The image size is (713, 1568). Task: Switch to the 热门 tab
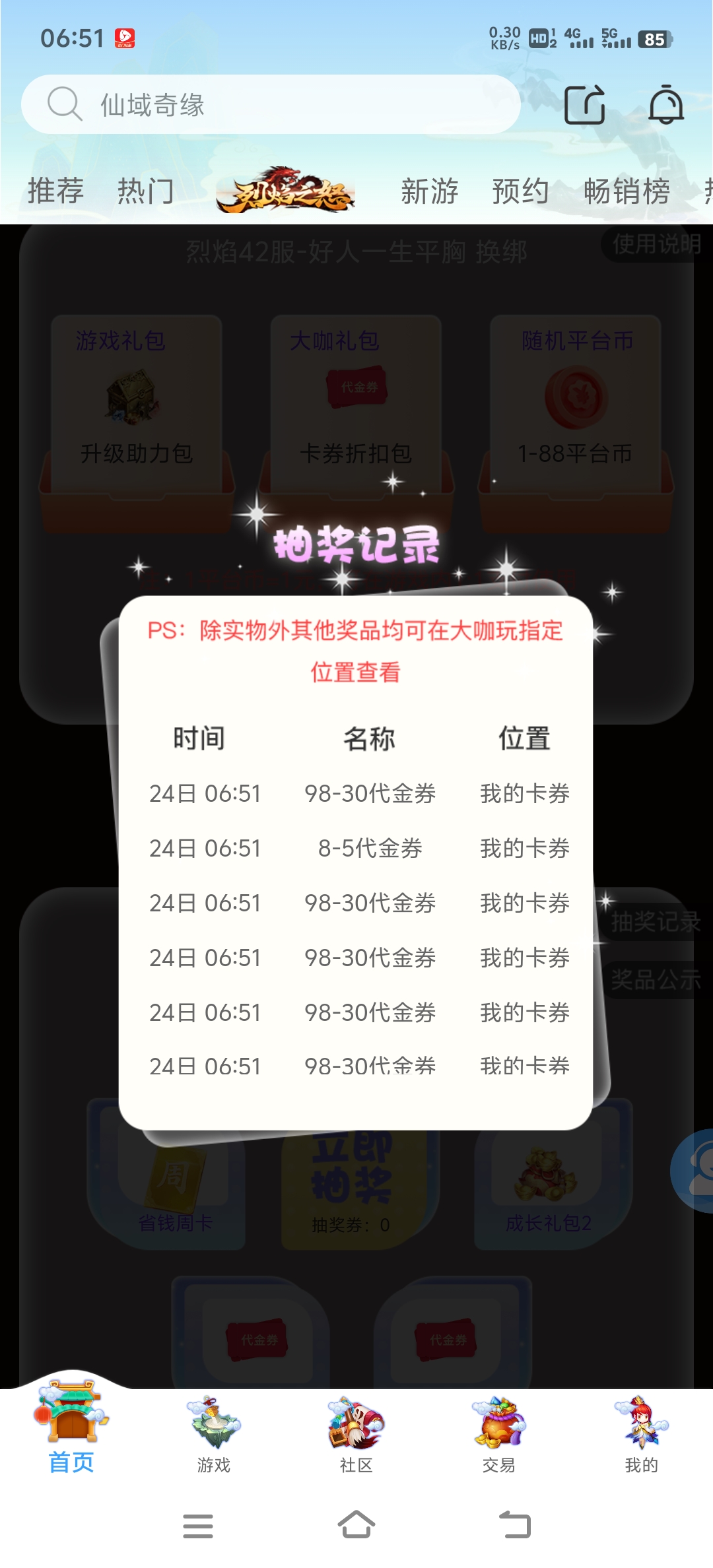pos(146,191)
